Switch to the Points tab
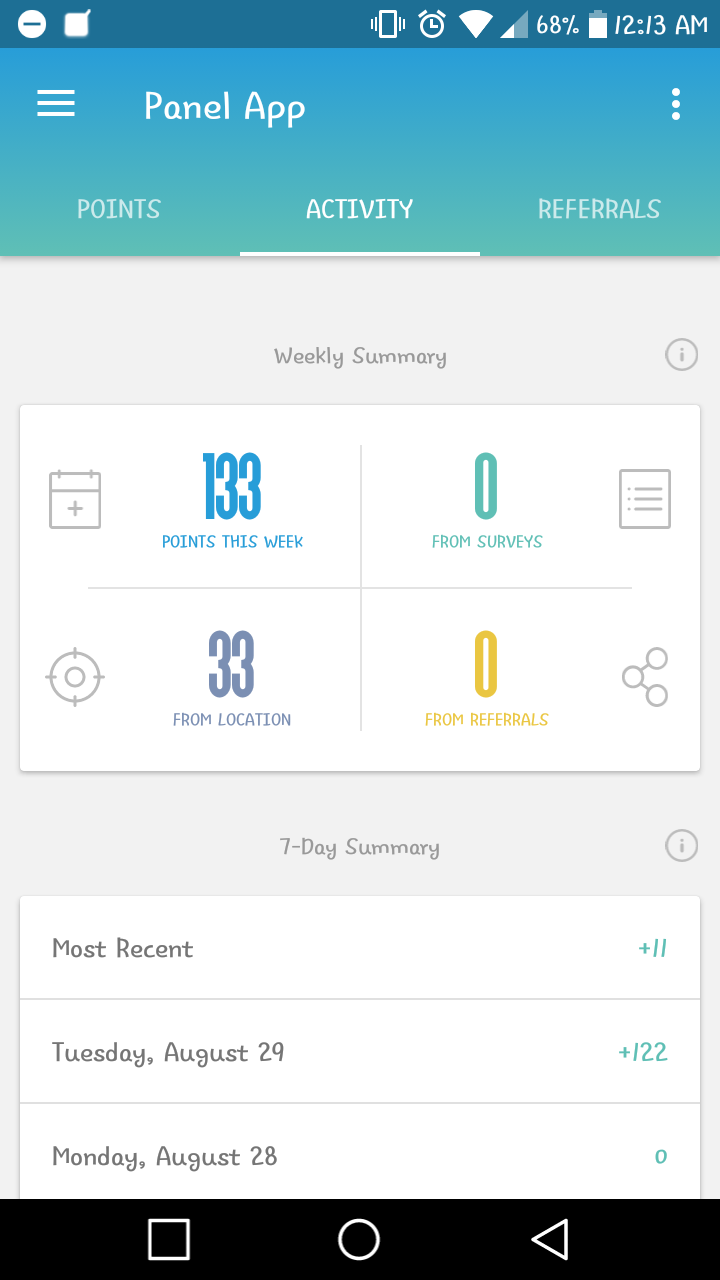Viewport: 720px width, 1280px height. tap(119, 209)
